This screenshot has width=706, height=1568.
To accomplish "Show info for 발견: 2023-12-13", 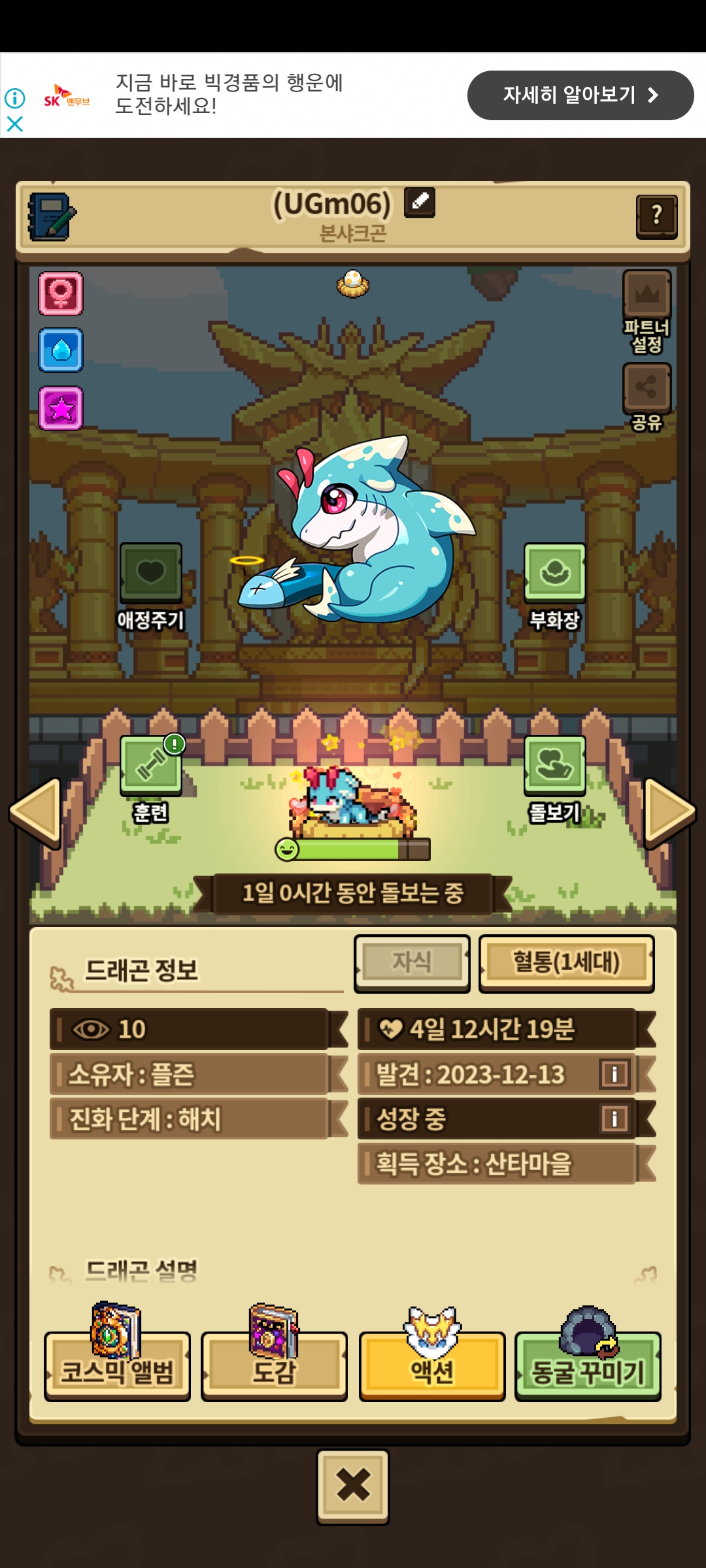I will [x=614, y=1074].
